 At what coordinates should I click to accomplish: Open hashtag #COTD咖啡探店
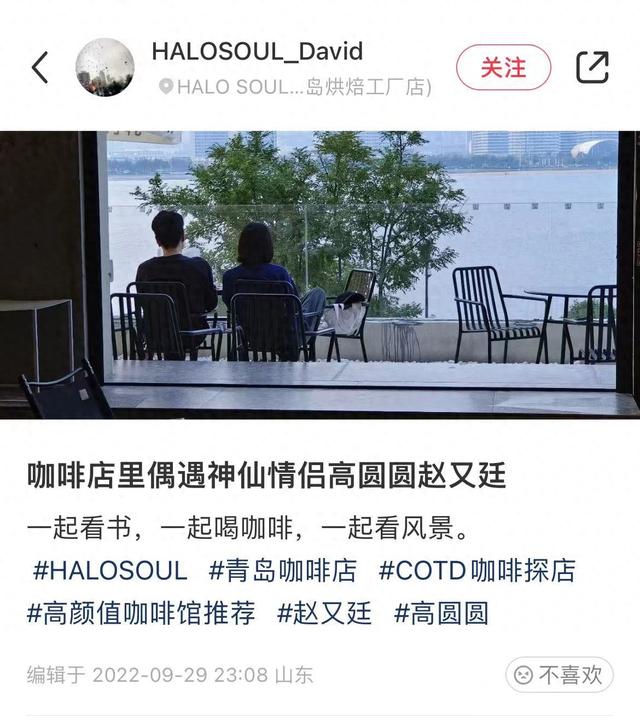click(x=477, y=571)
